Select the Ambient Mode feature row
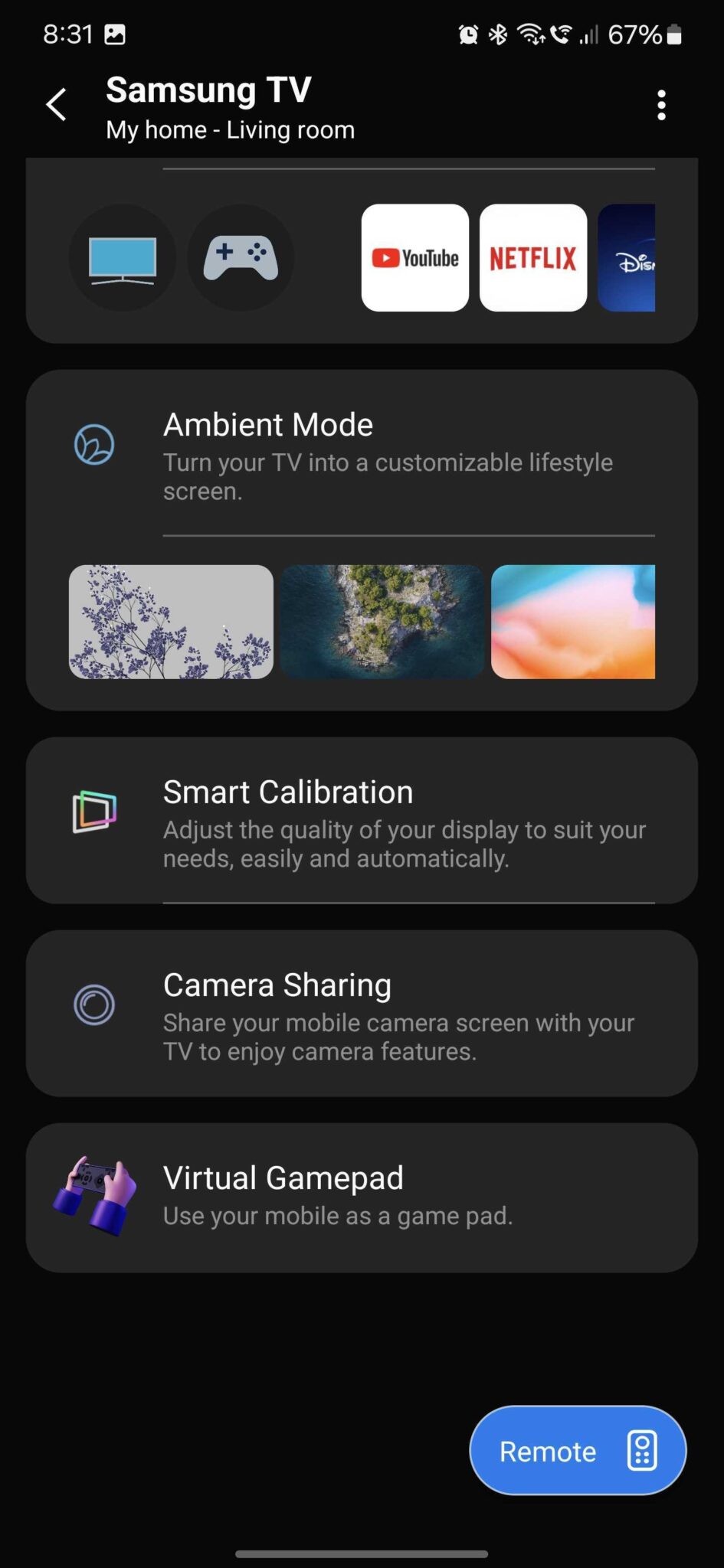Image resolution: width=724 pixels, height=1568 pixels. click(362, 456)
